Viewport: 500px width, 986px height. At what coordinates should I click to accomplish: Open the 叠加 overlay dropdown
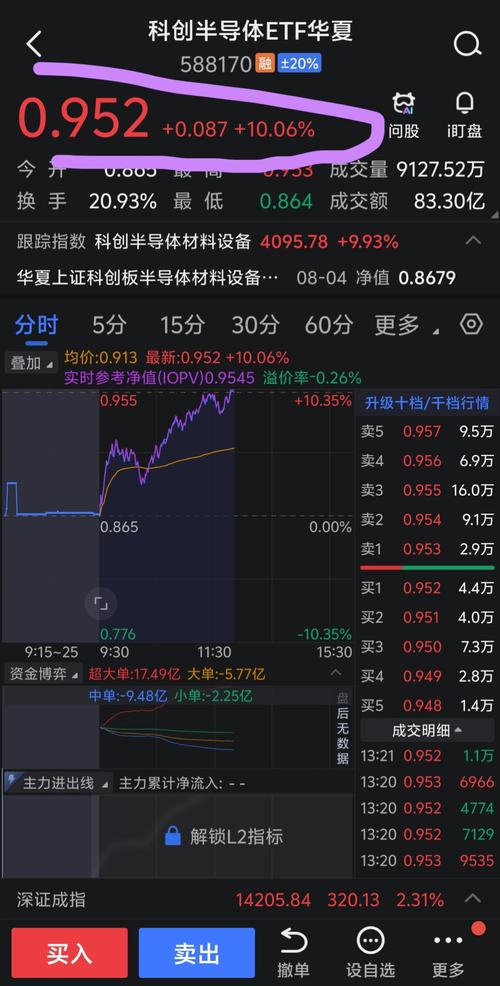click(x=31, y=363)
